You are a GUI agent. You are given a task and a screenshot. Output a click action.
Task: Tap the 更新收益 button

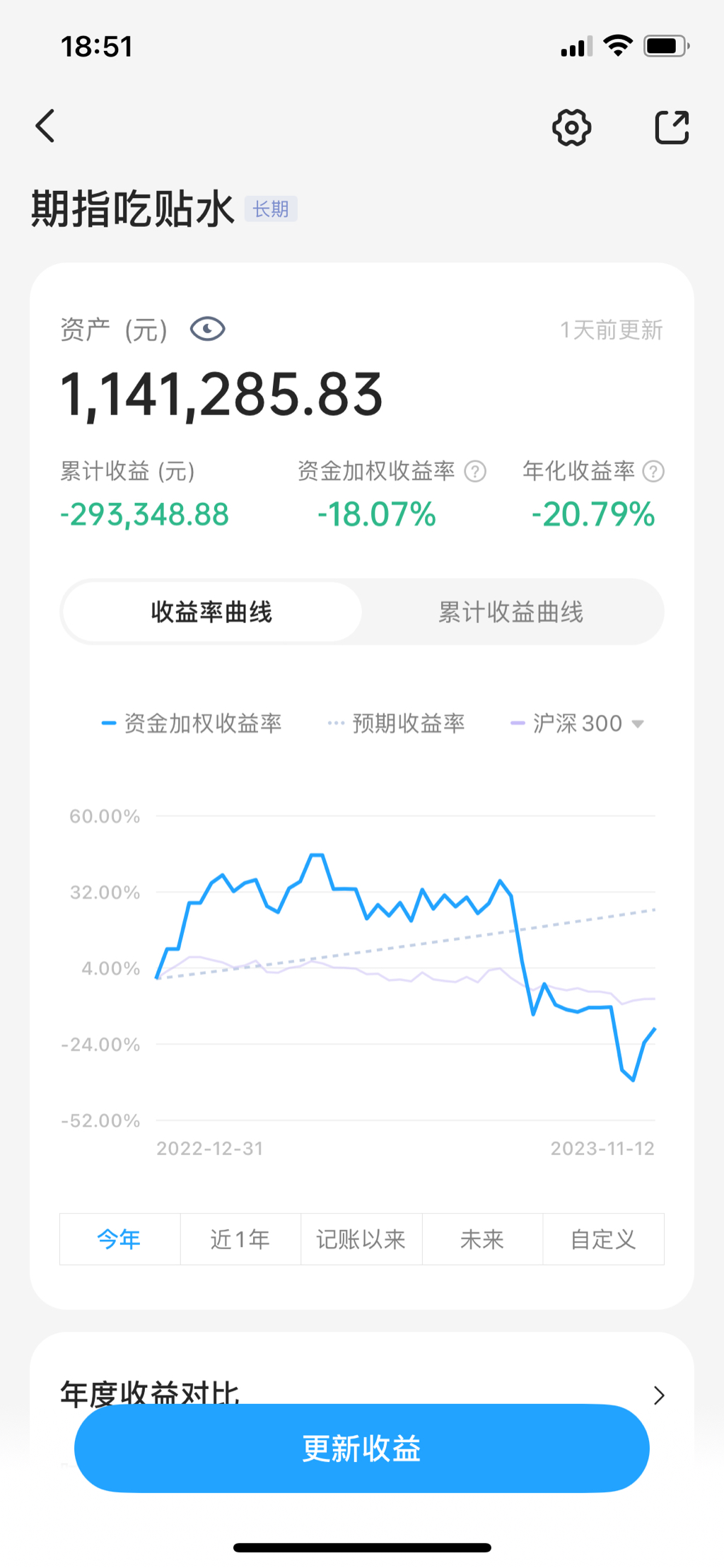point(361,1448)
